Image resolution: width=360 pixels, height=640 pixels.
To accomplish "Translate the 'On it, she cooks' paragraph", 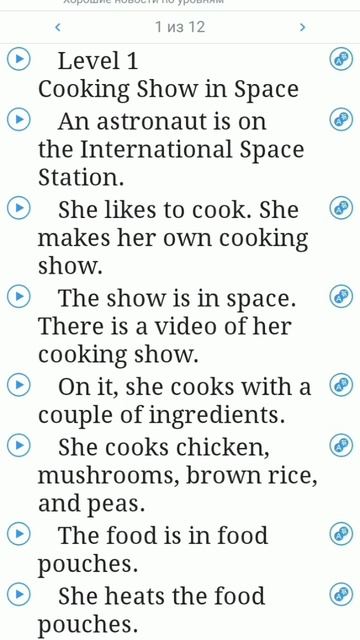I will point(341,385).
